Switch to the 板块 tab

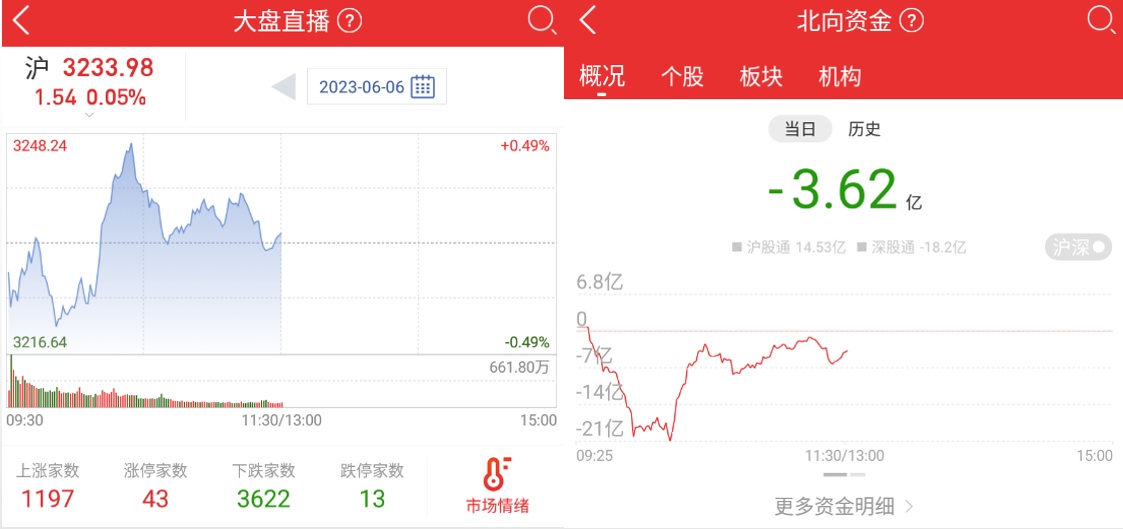point(761,77)
